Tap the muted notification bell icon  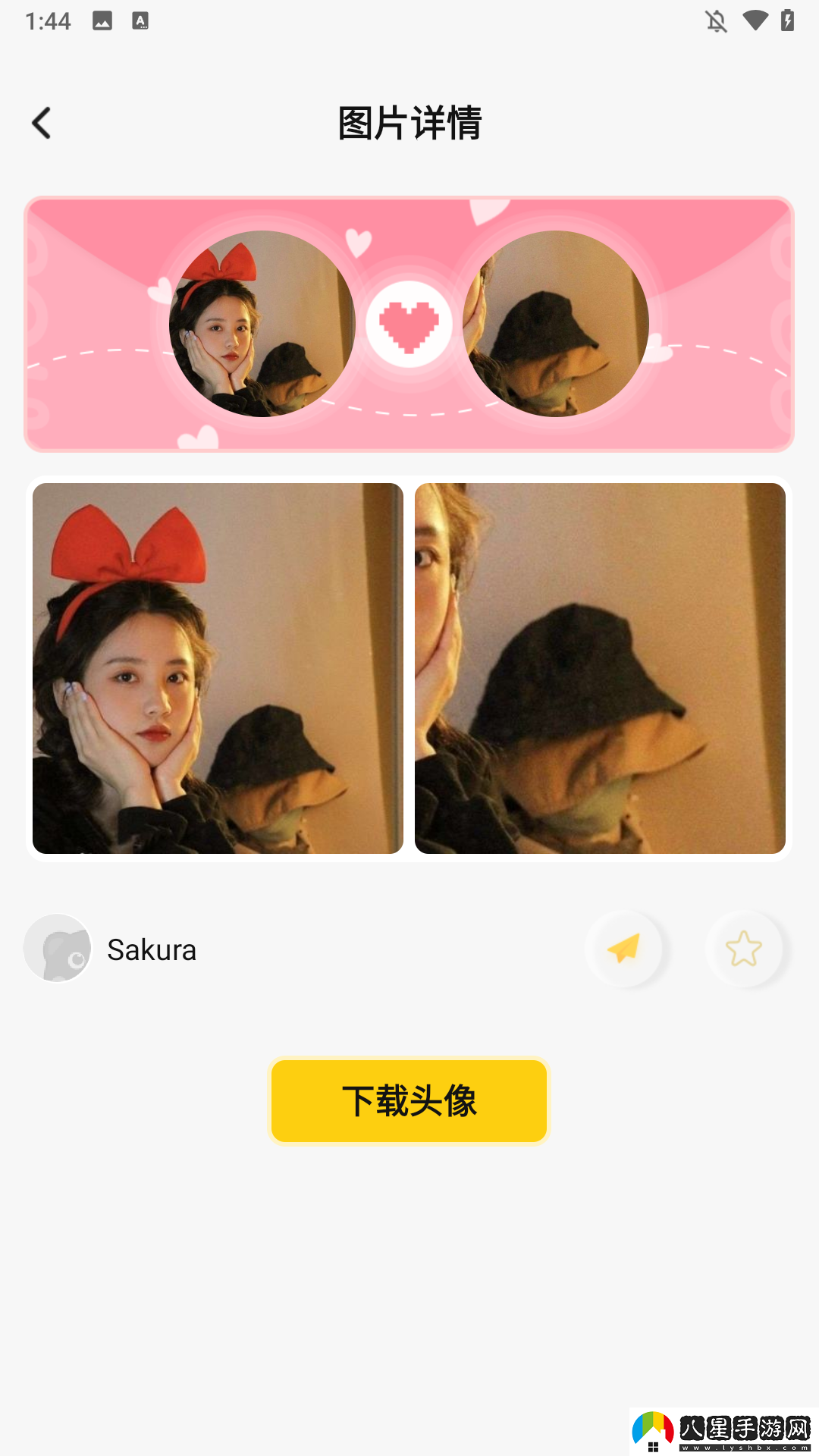click(x=715, y=21)
